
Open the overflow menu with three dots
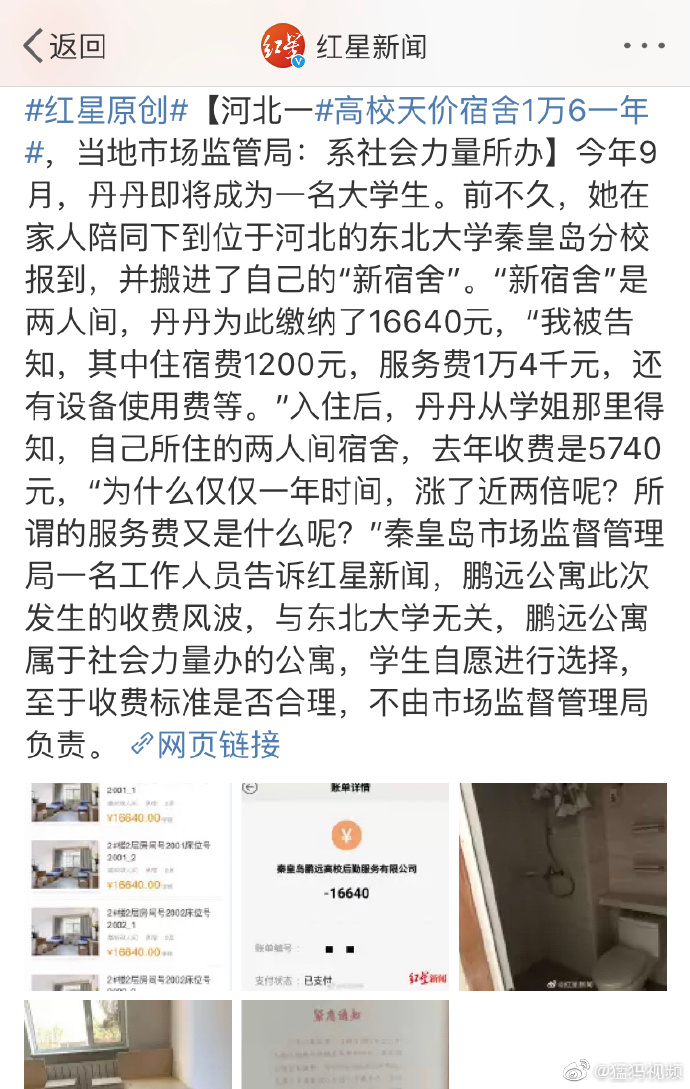pos(643,46)
